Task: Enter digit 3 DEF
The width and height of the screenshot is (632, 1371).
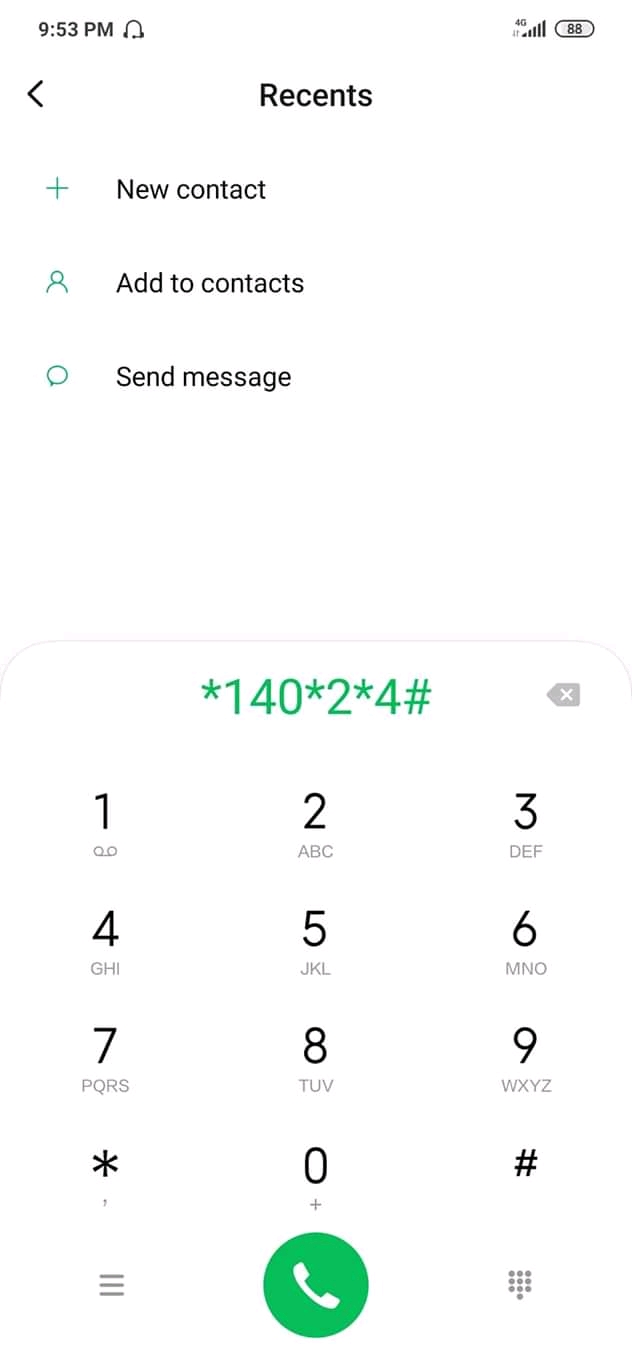Action: pos(525,825)
